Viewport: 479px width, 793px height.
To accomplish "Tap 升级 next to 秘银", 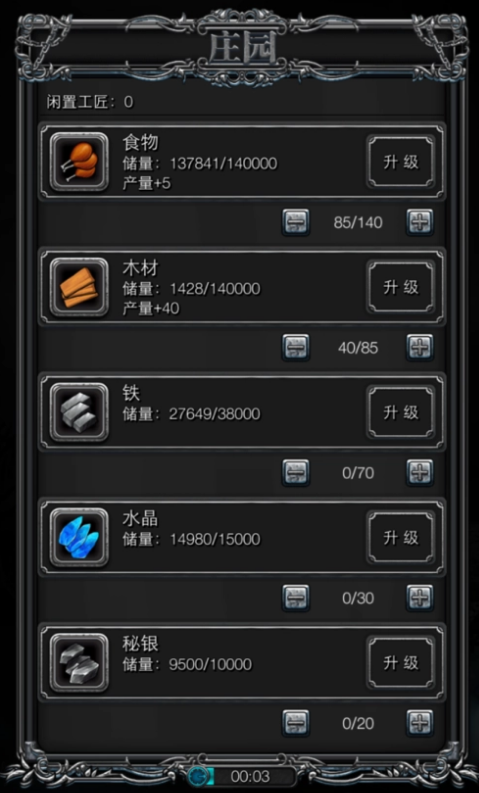I will (x=401, y=663).
